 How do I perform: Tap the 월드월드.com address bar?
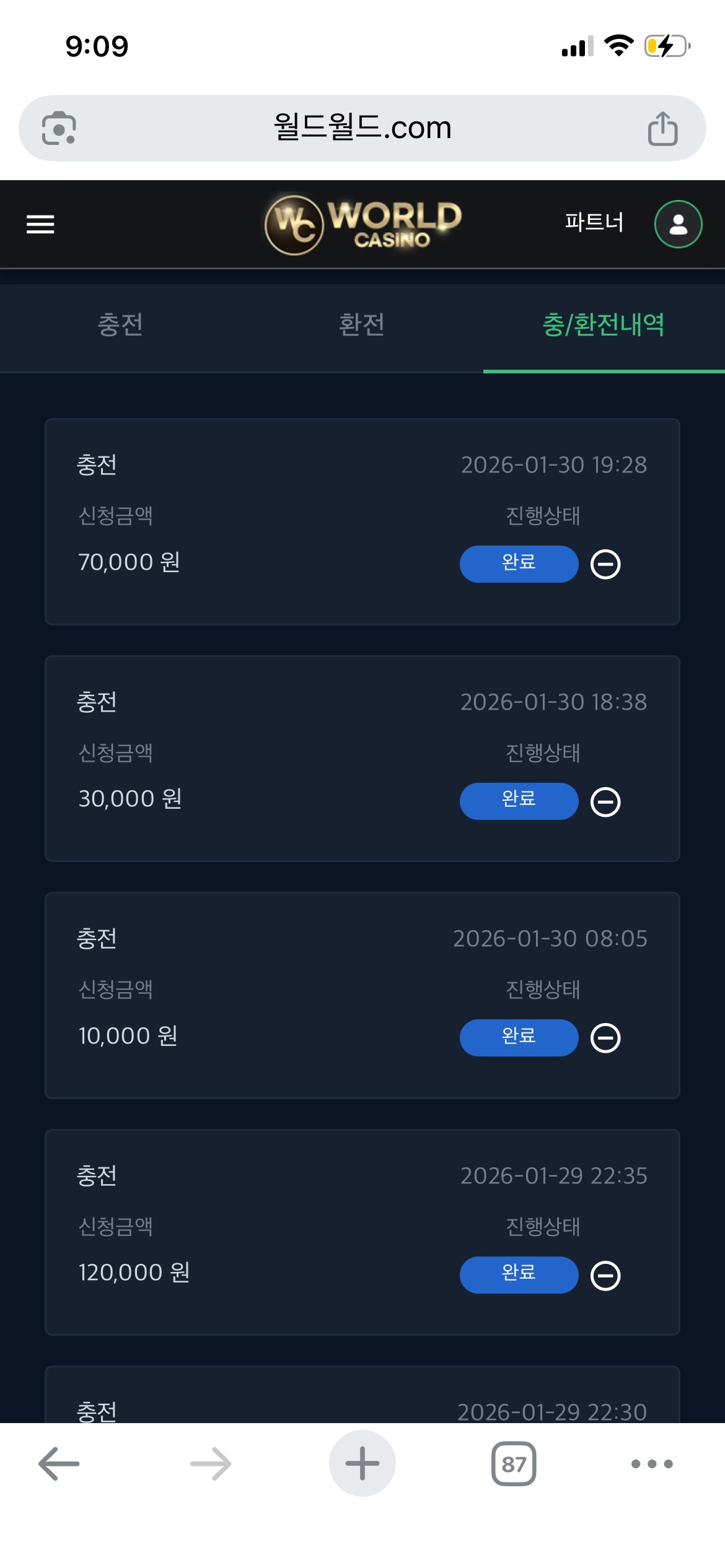pos(362,128)
